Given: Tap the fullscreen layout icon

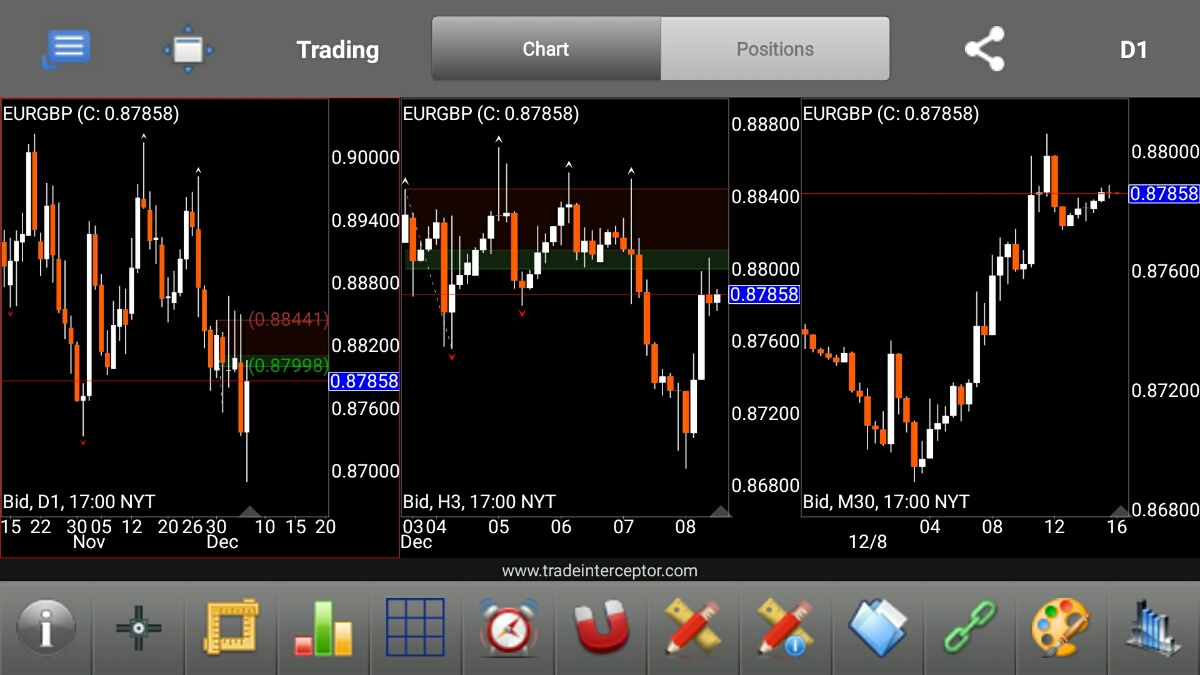Looking at the screenshot, I should (188, 48).
